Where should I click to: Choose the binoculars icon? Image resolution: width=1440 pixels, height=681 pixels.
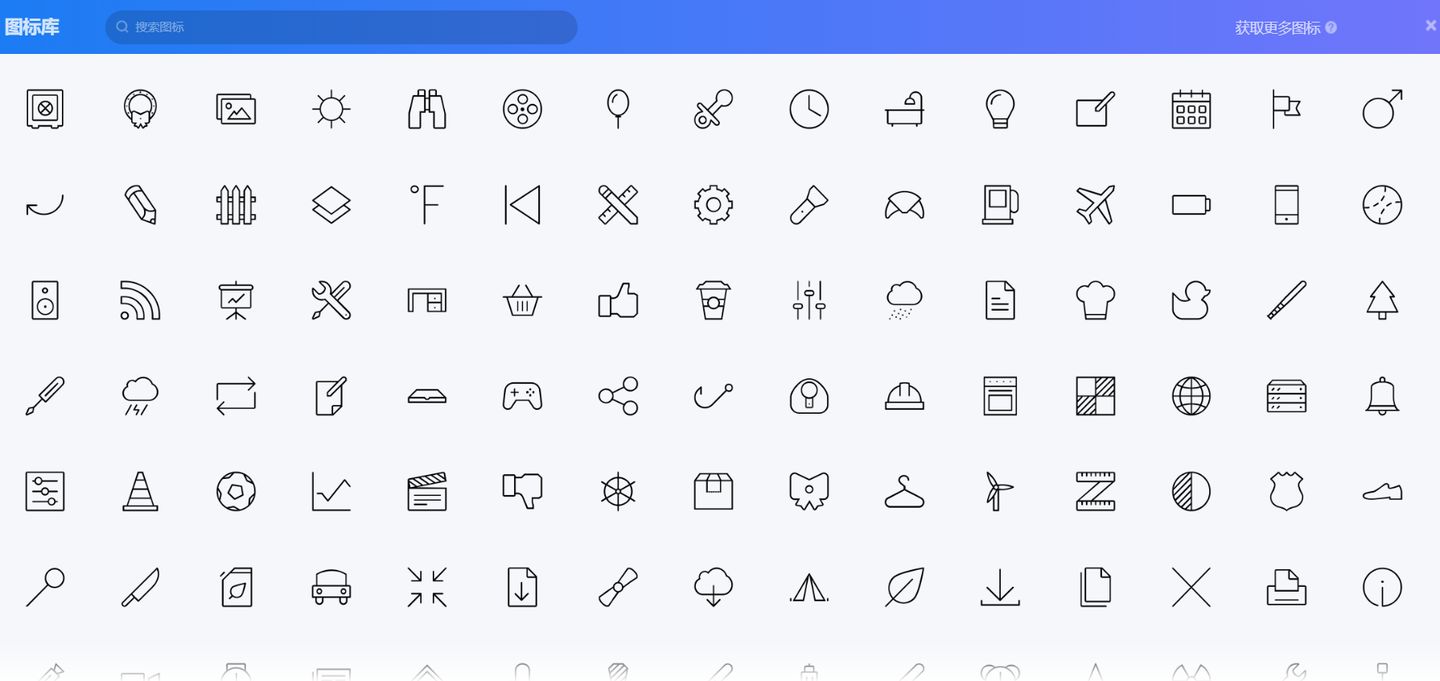click(x=427, y=109)
